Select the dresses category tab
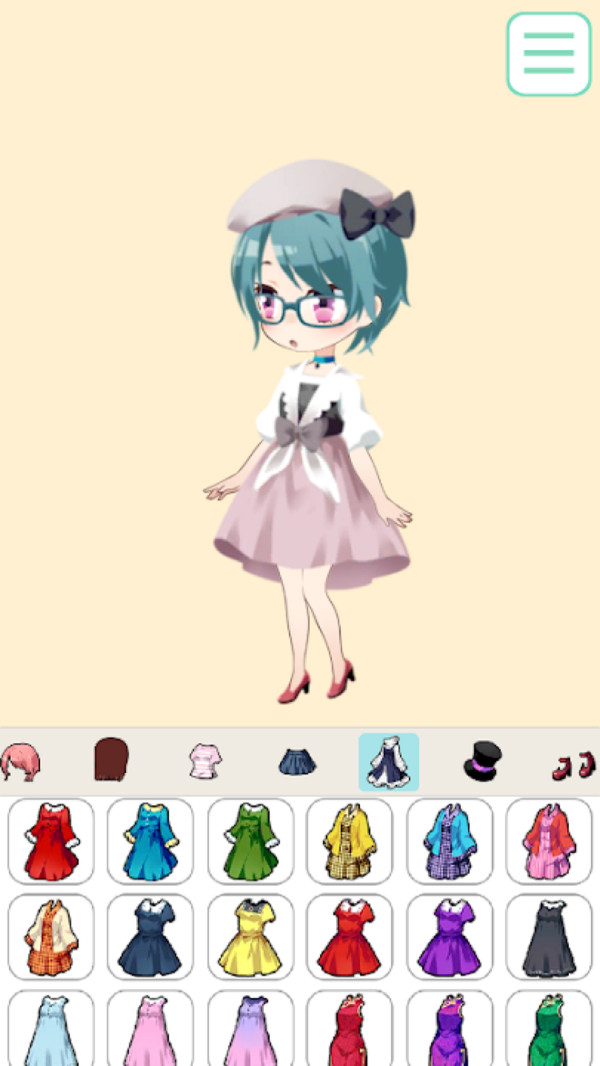600x1066 pixels. point(388,762)
